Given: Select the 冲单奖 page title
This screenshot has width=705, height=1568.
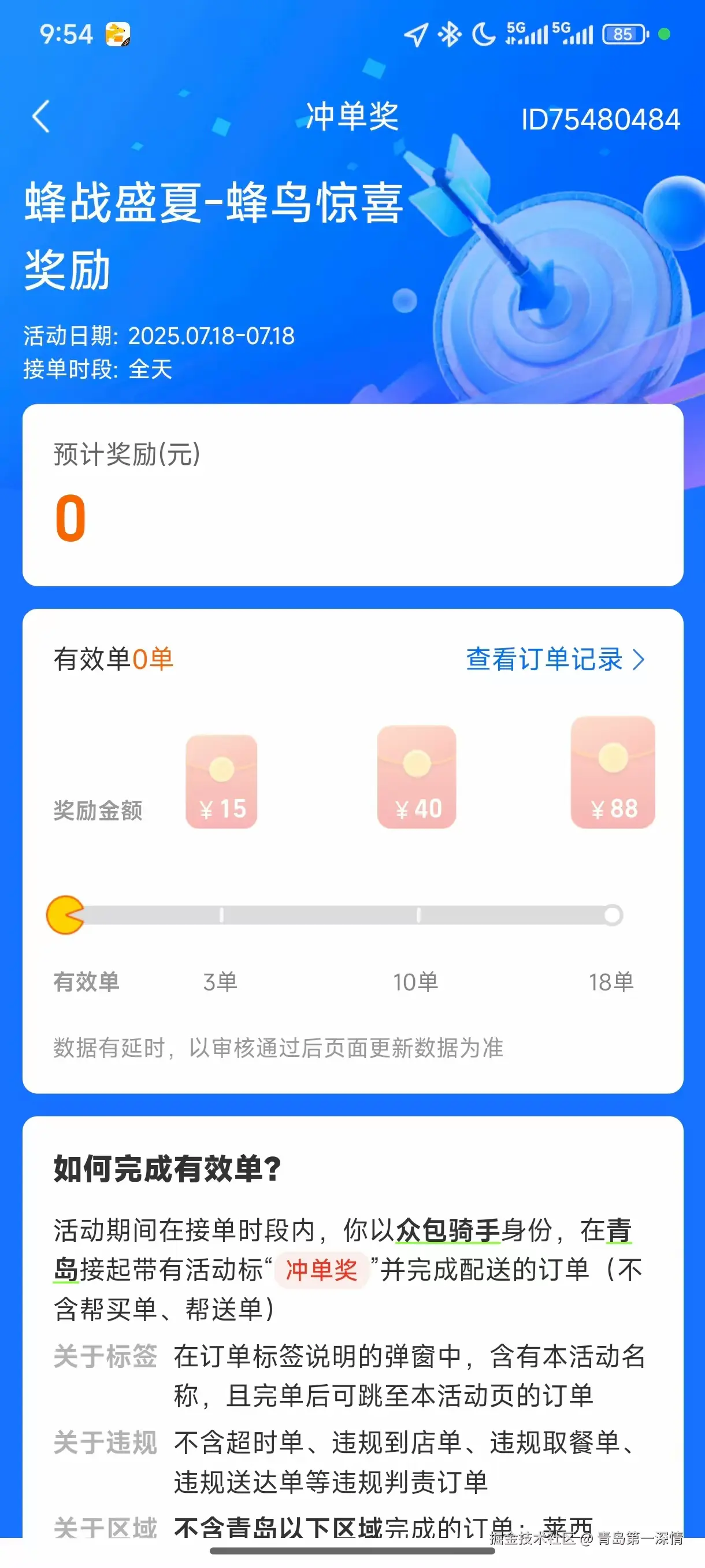Looking at the screenshot, I should (351, 117).
